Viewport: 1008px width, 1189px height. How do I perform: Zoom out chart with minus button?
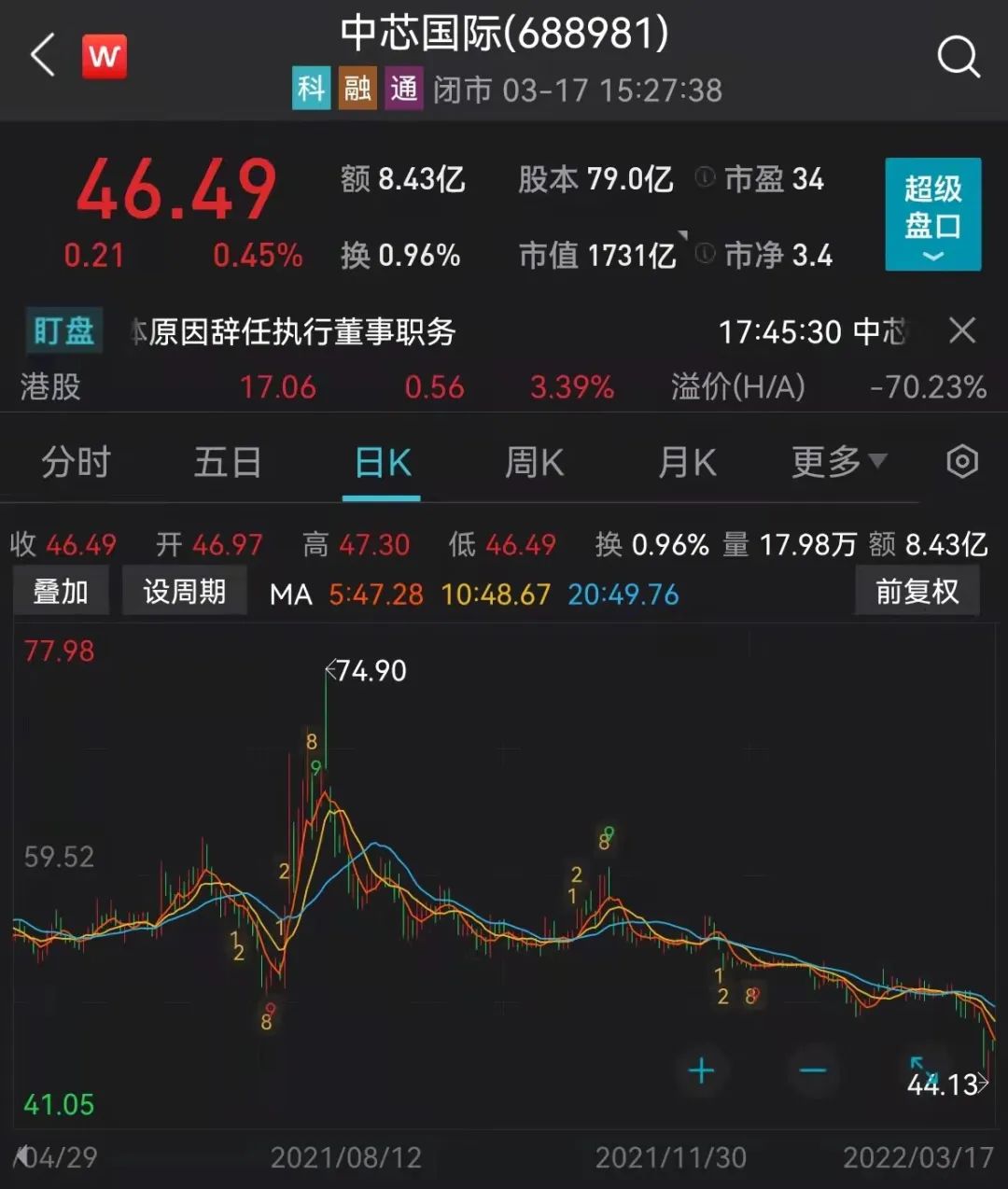(x=812, y=1070)
